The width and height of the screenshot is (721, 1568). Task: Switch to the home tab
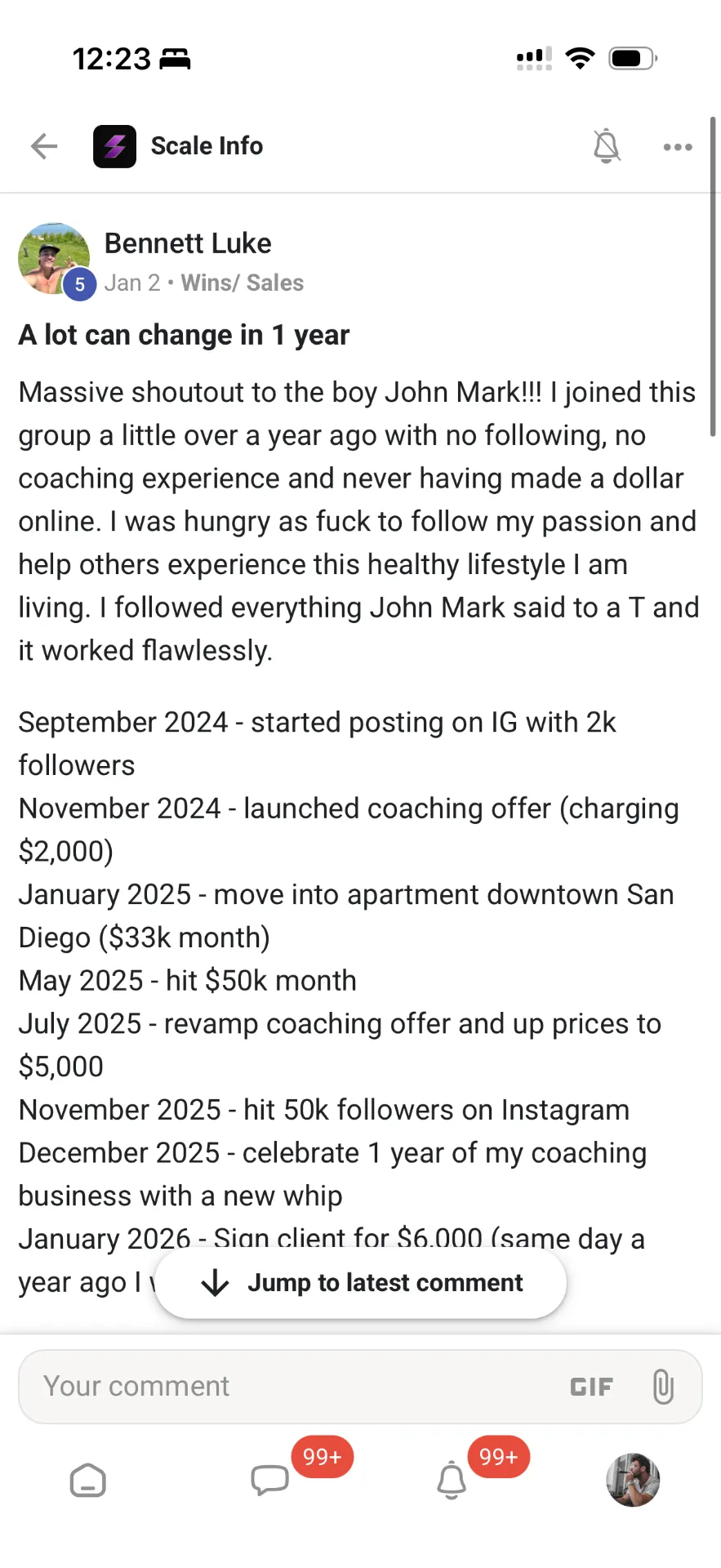pos(88,1480)
